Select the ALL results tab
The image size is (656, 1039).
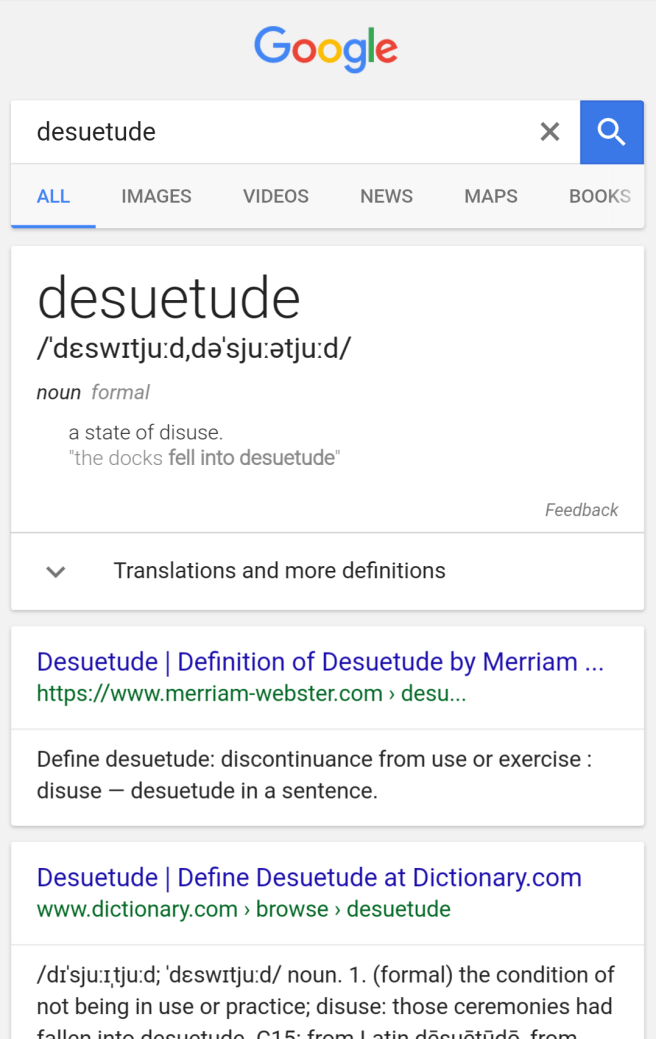pyautogui.click(x=53, y=196)
